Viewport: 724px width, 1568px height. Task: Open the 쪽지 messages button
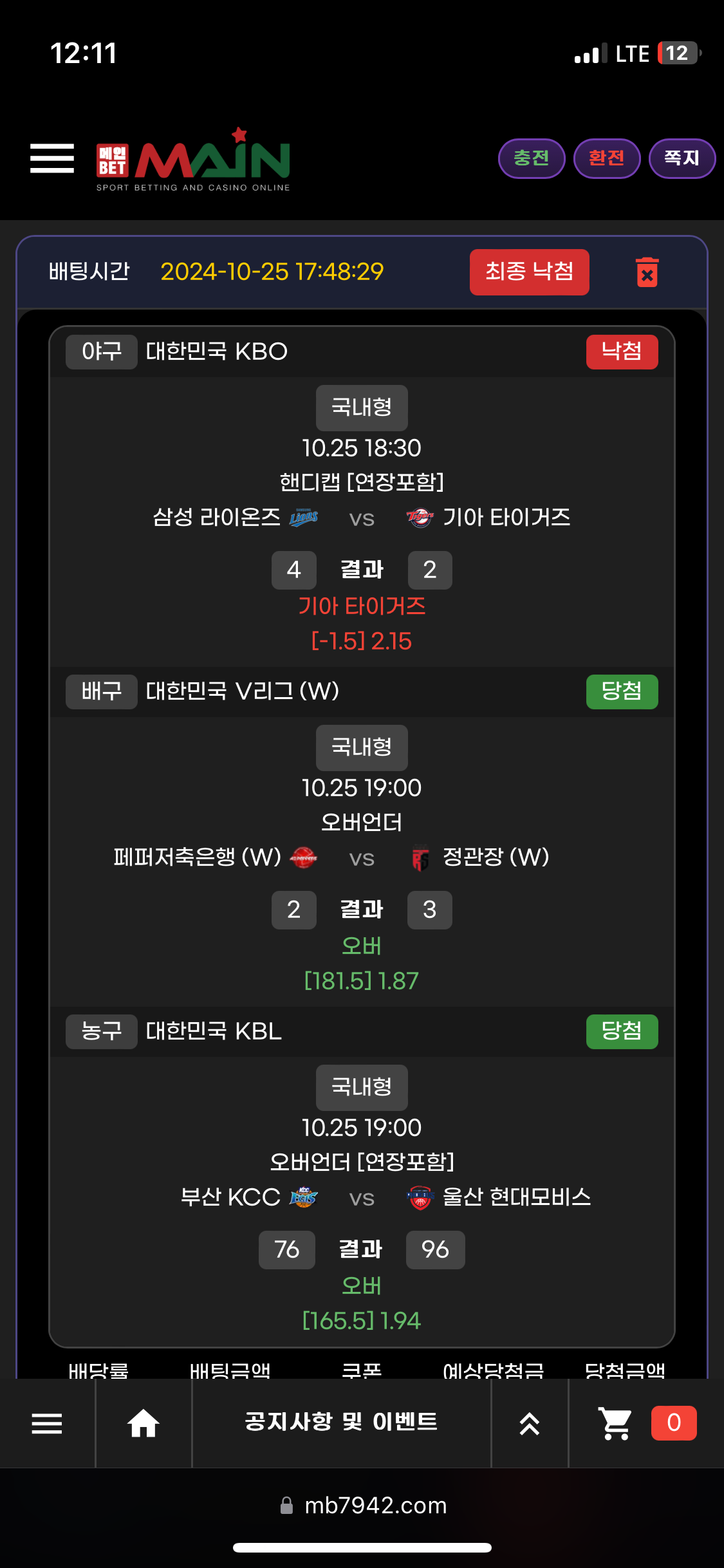pyautogui.click(x=682, y=158)
